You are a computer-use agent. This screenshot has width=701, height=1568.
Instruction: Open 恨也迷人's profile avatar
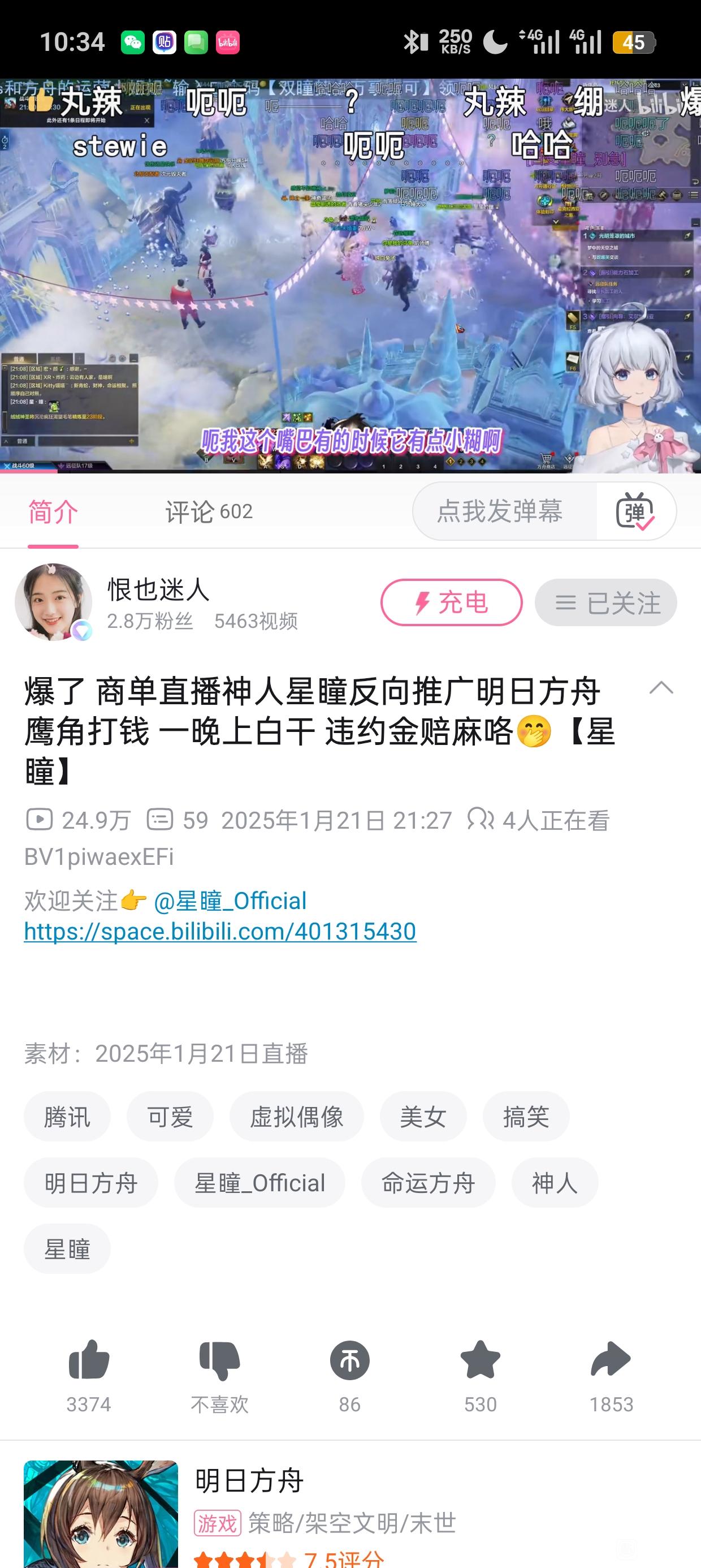coord(54,601)
